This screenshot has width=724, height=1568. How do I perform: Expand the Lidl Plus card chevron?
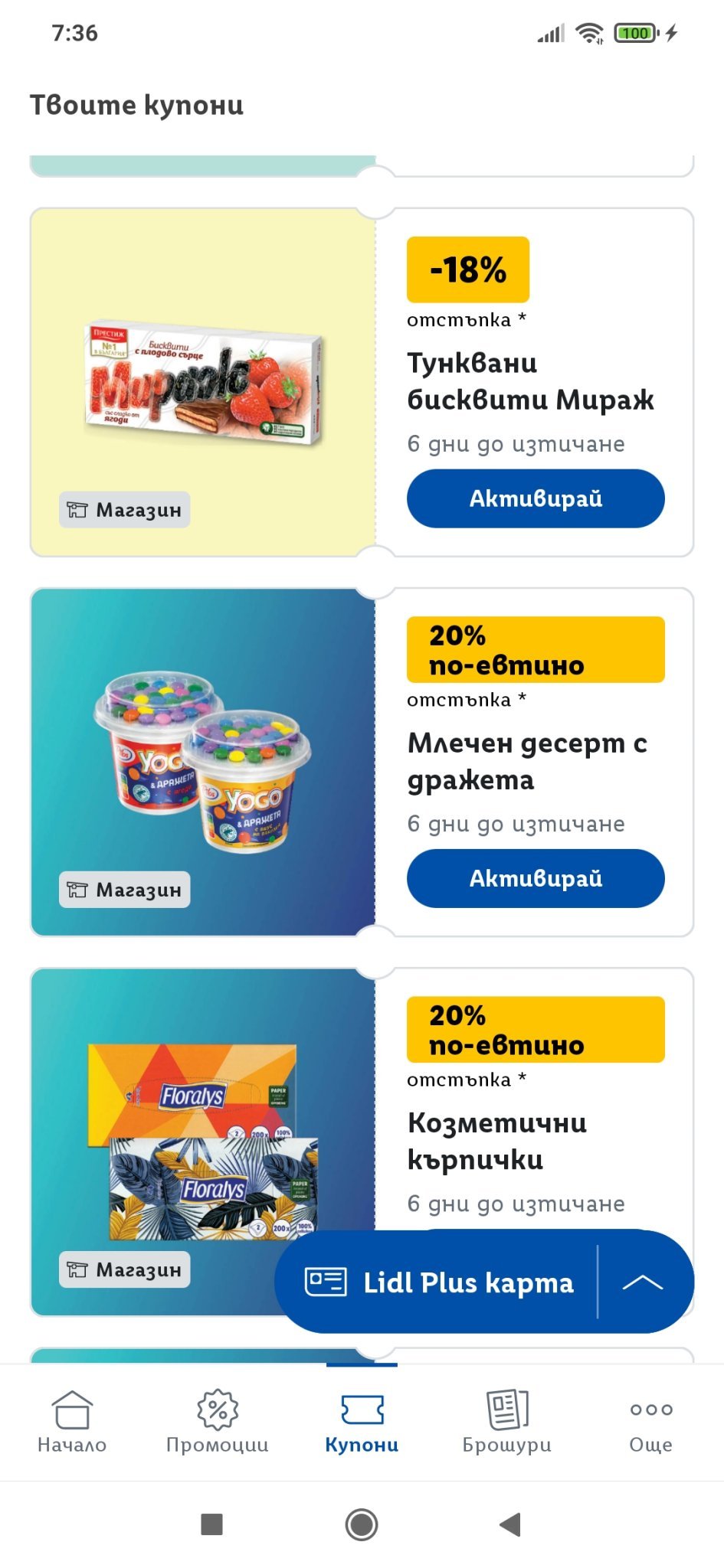pyautogui.click(x=644, y=1282)
